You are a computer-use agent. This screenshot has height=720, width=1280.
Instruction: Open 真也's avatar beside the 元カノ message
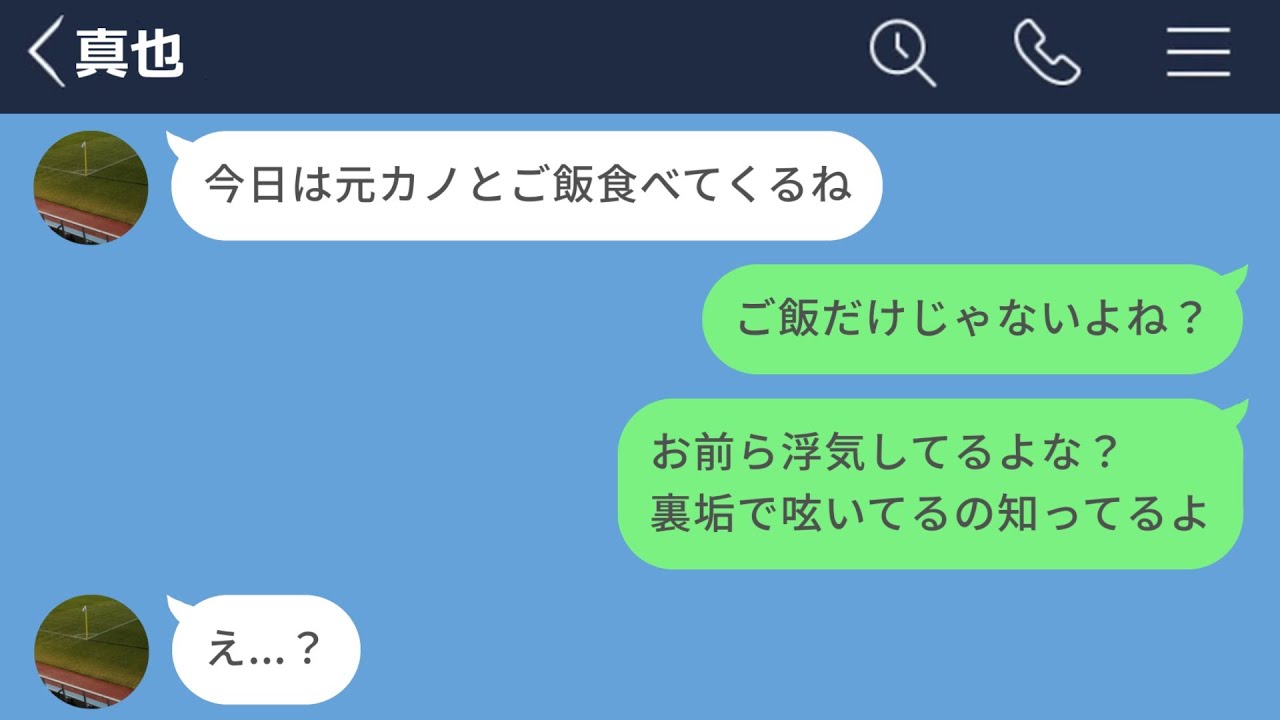pos(91,187)
